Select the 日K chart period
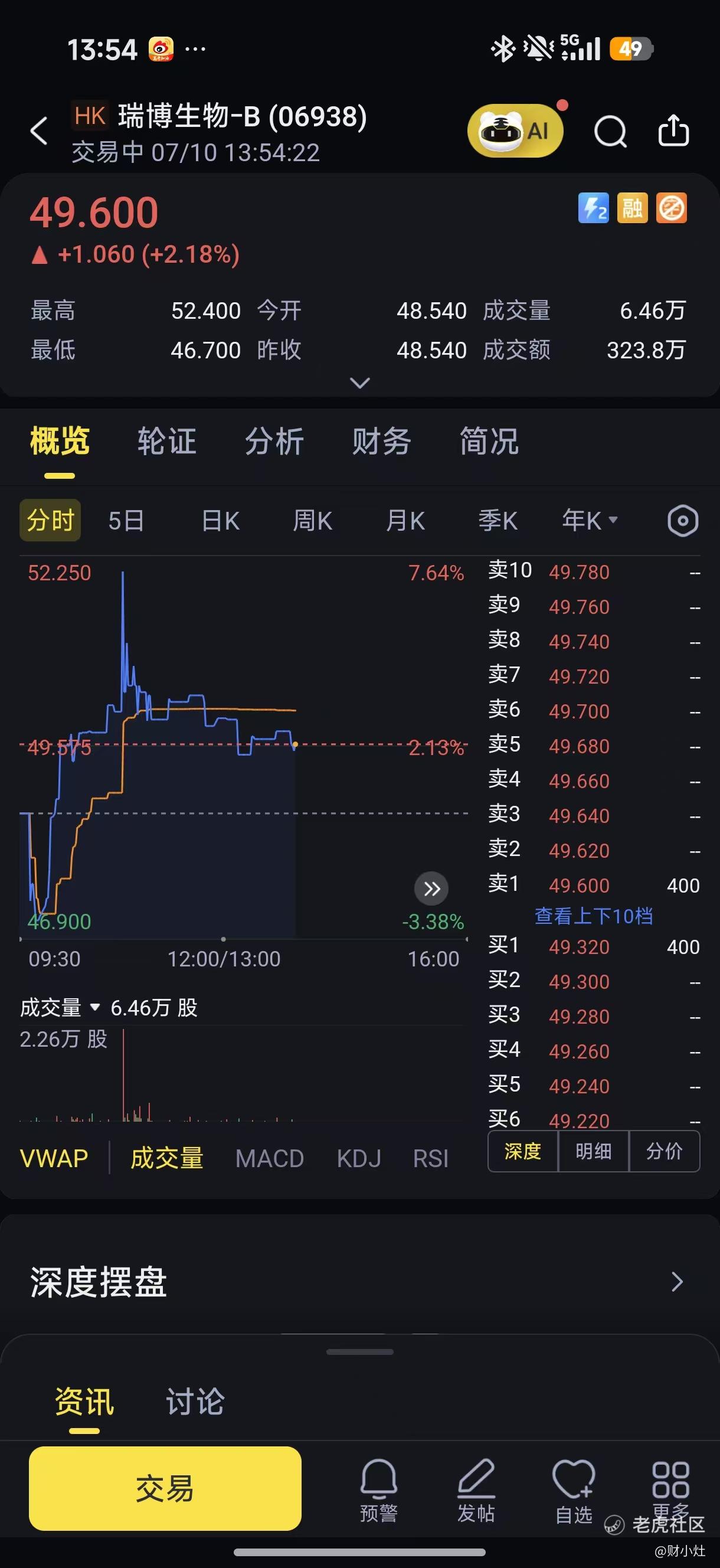The width and height of the screenshot is (720, 1568). pos(220,521)
